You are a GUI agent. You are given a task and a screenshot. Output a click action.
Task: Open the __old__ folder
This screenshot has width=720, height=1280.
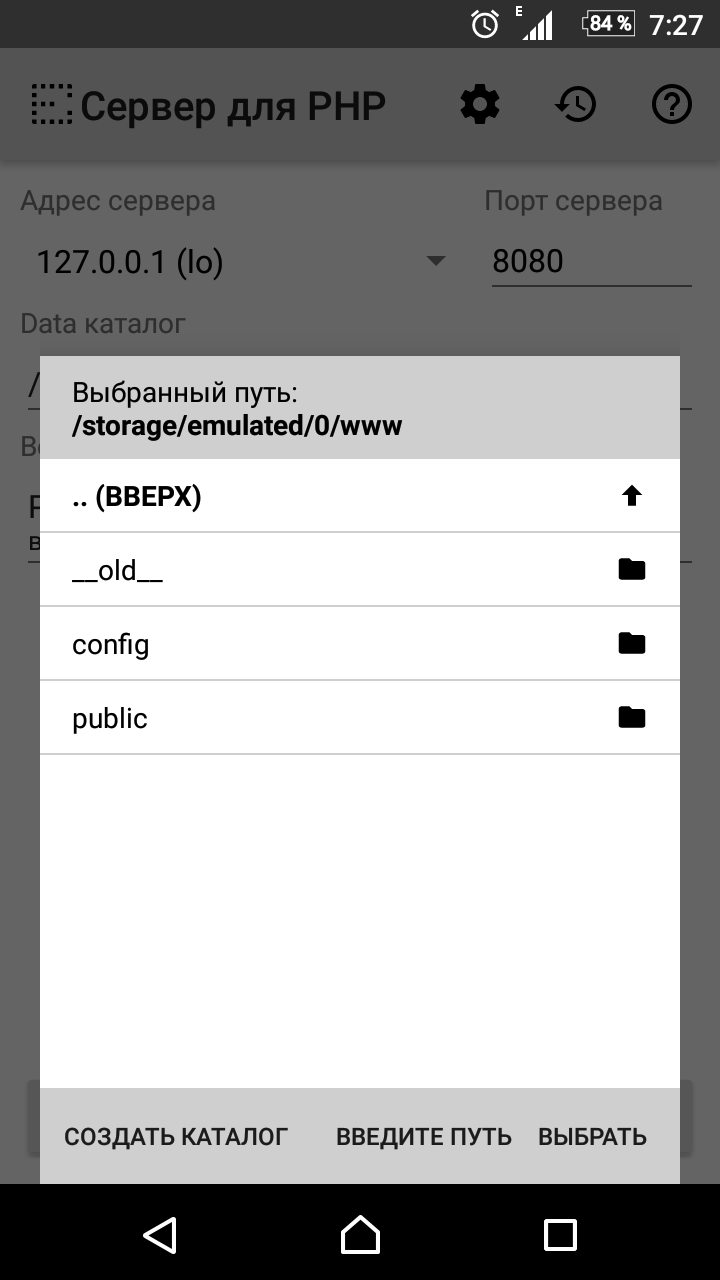point(360,570)
